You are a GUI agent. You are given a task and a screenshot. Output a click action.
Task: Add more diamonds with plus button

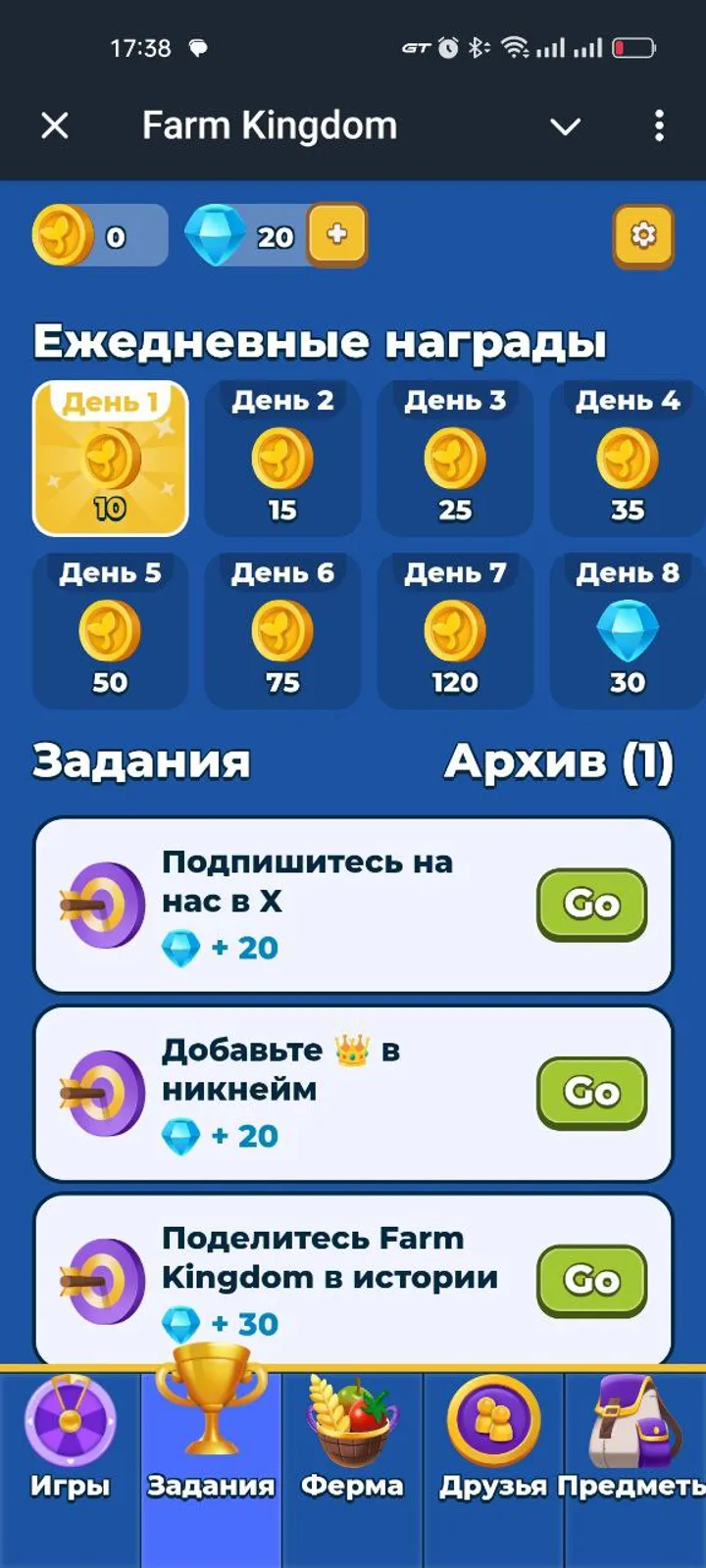click(x=337, y=235)
